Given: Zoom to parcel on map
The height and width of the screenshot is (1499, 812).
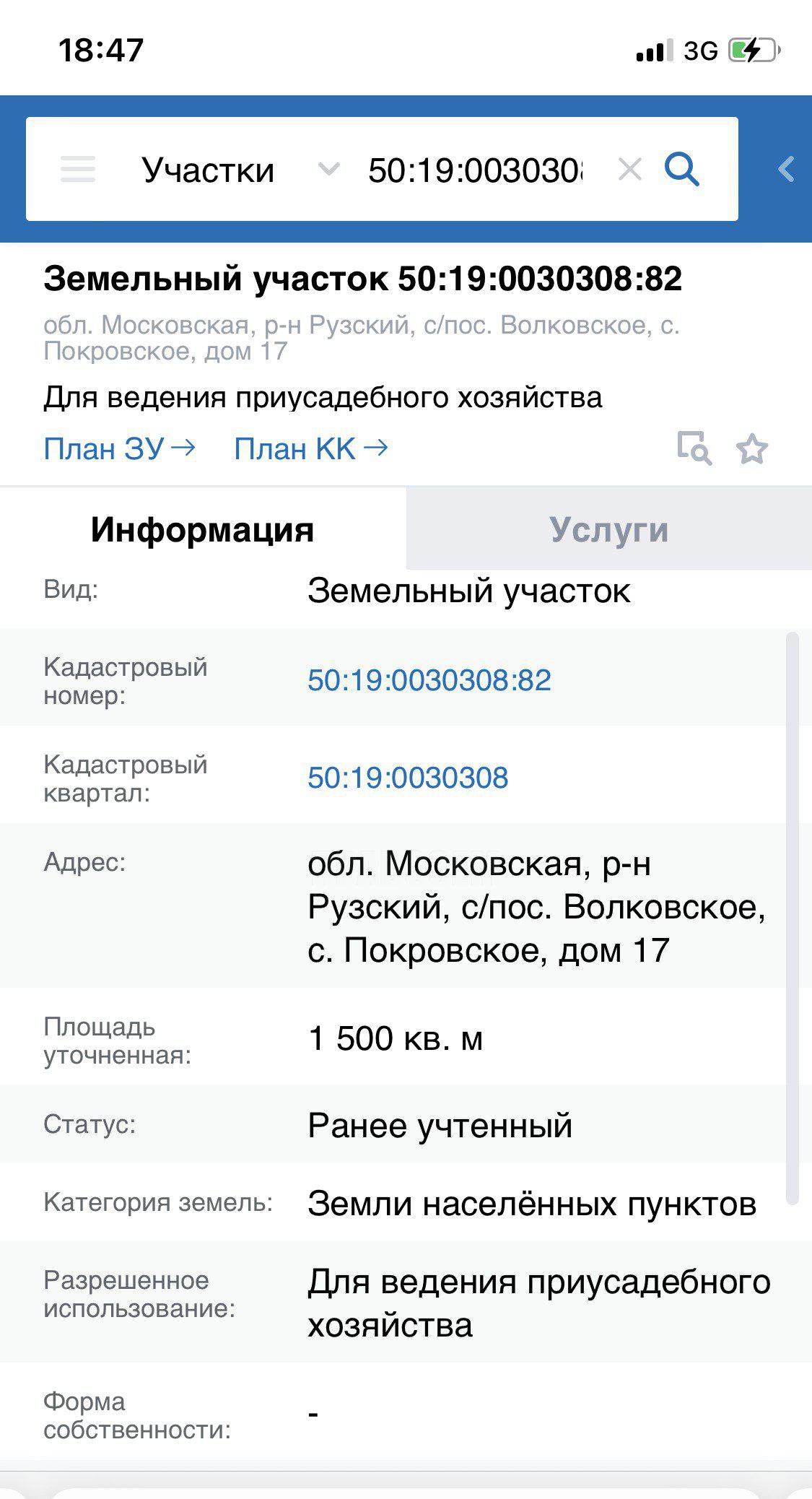Looking at the screenshot, I should [694, 448].
